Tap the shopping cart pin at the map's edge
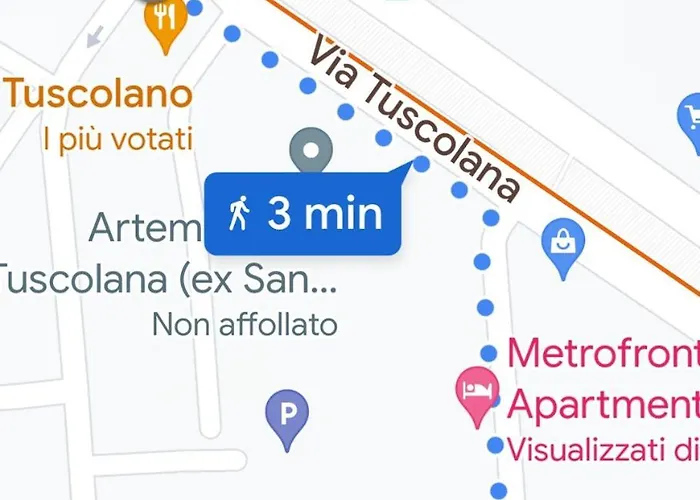 [690, 115]
